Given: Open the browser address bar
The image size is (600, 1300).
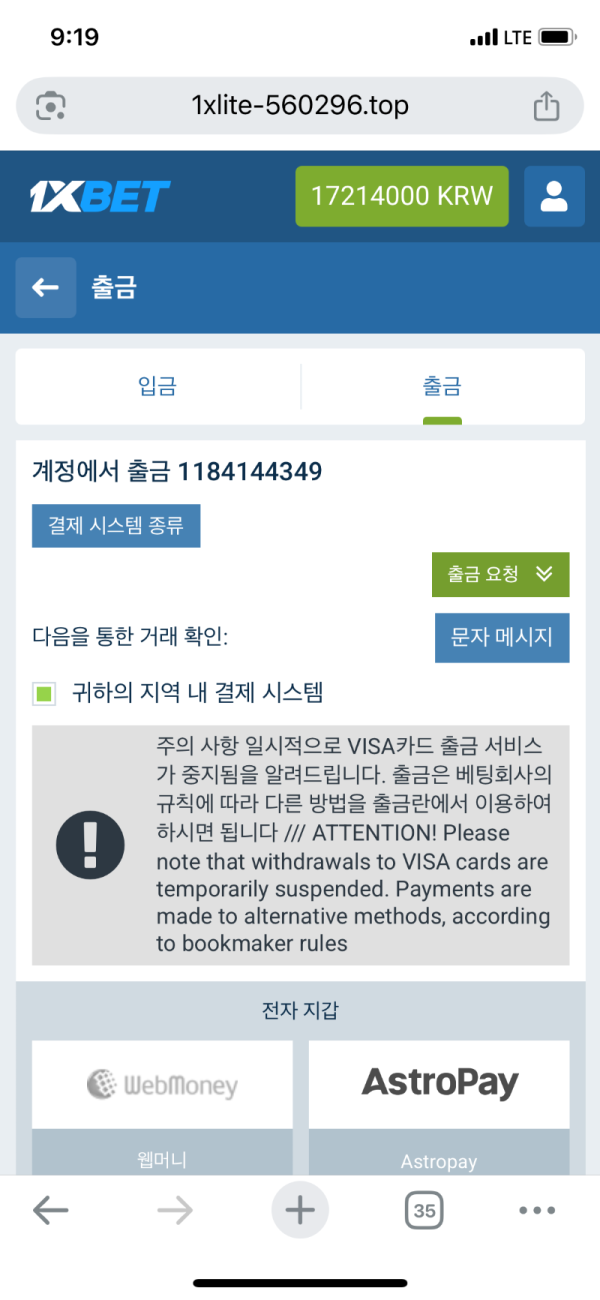Looking at the screenshot, I should coord(300,105).
